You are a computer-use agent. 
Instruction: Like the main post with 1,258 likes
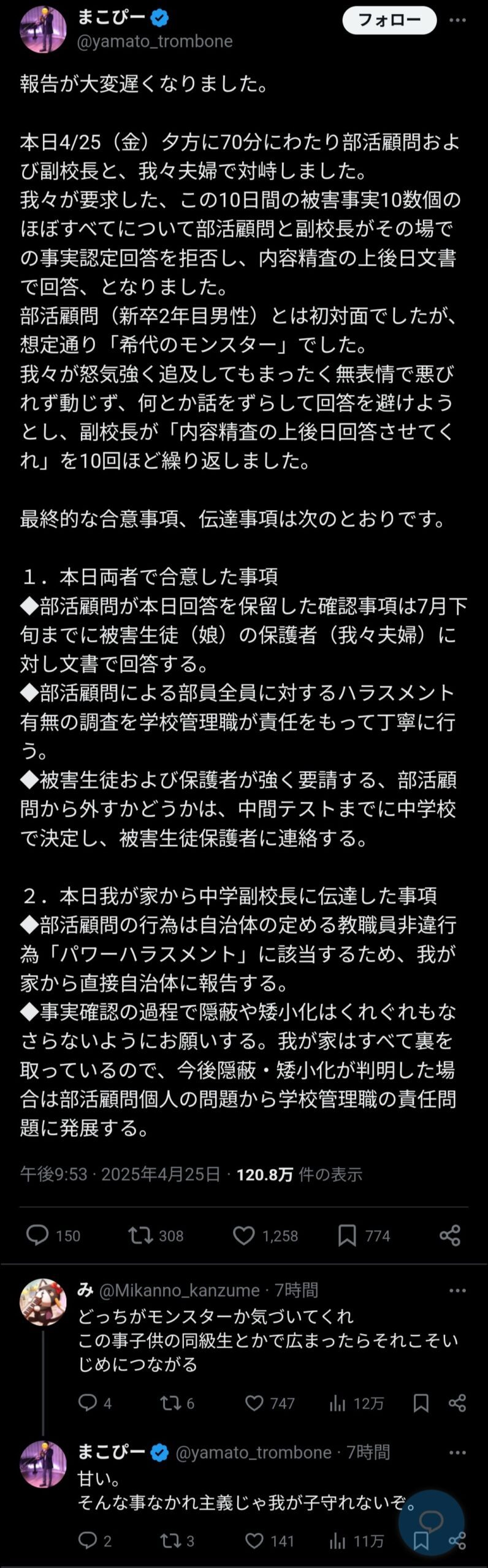243,1235
